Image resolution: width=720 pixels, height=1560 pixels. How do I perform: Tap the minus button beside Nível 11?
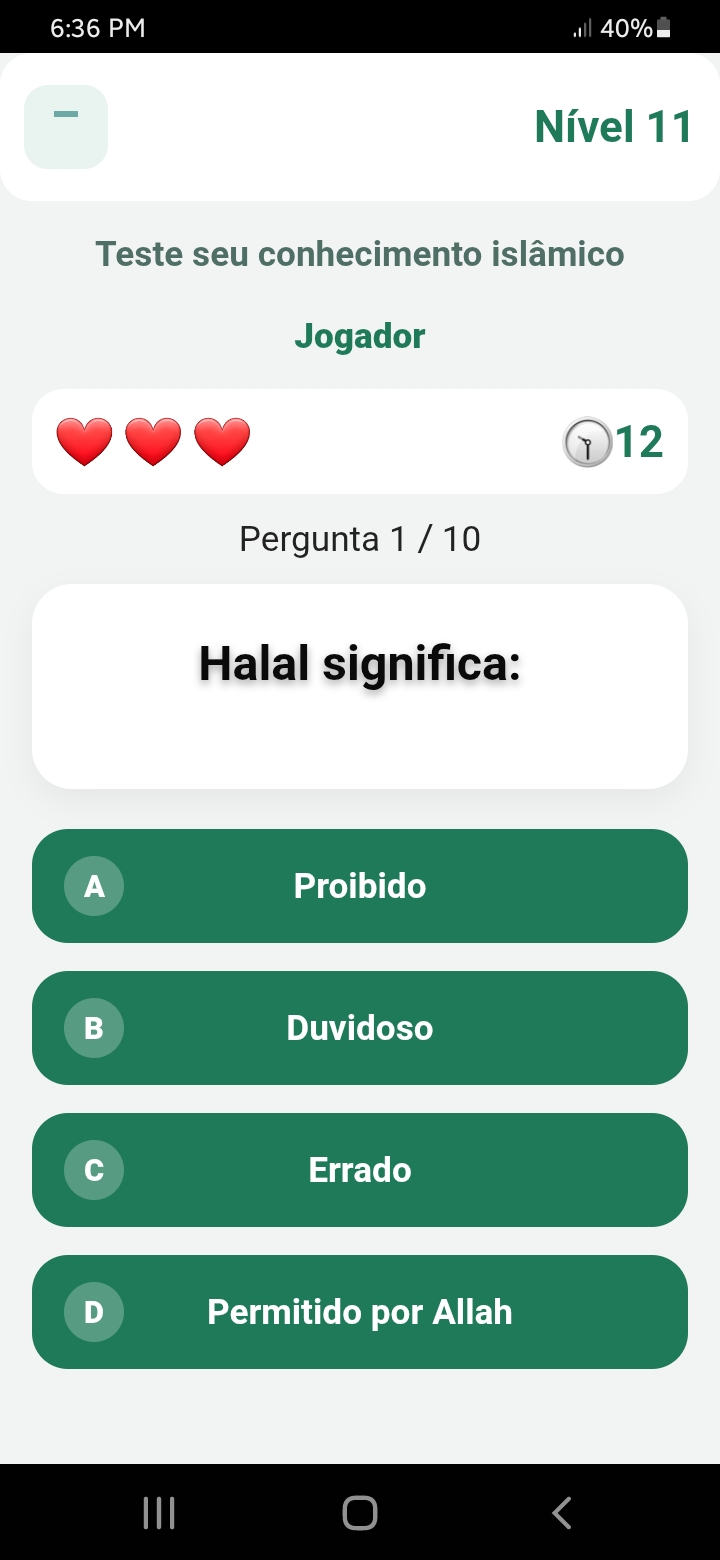[x=66, y=126]
